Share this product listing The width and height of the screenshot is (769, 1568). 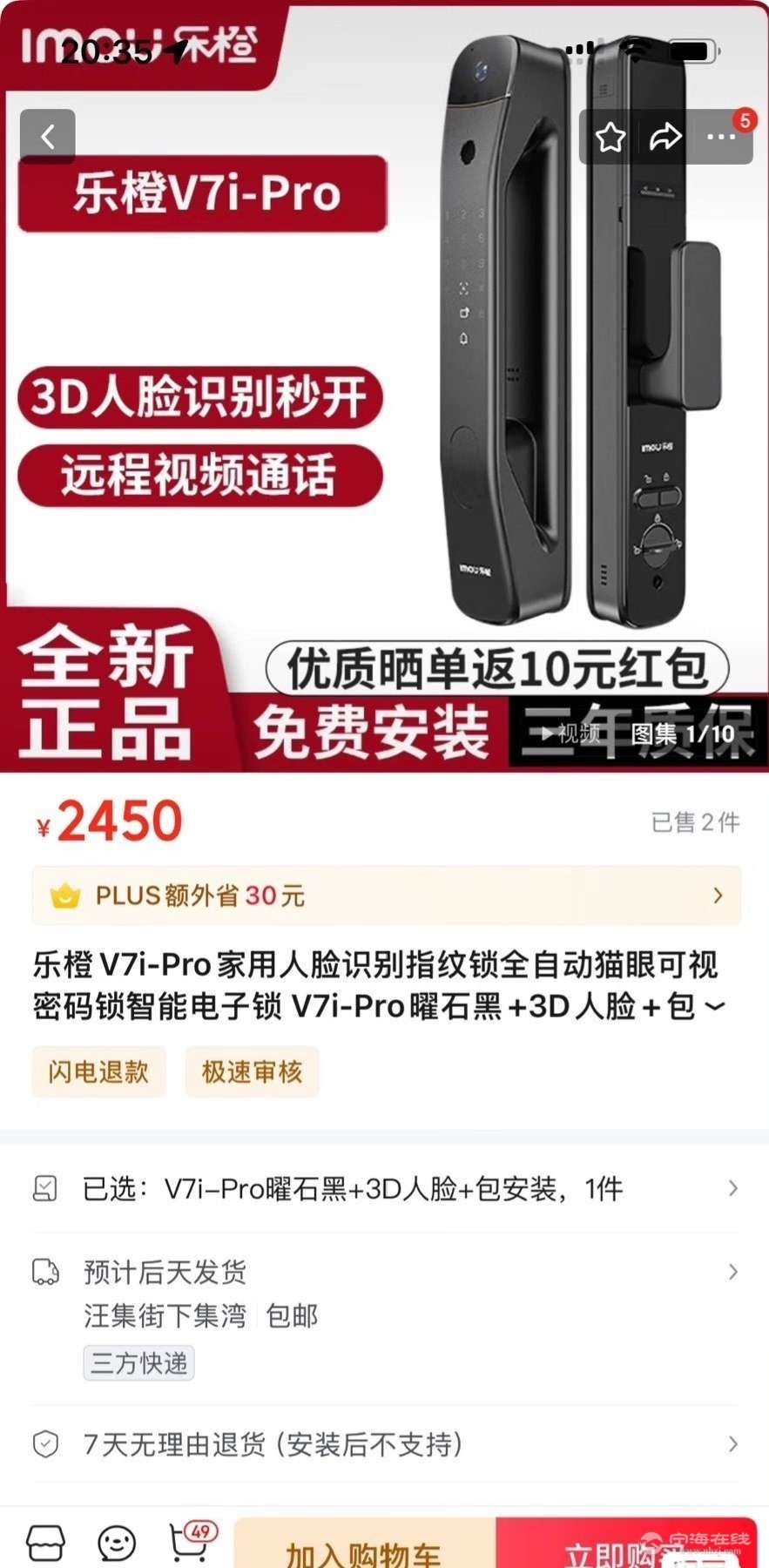665,138
